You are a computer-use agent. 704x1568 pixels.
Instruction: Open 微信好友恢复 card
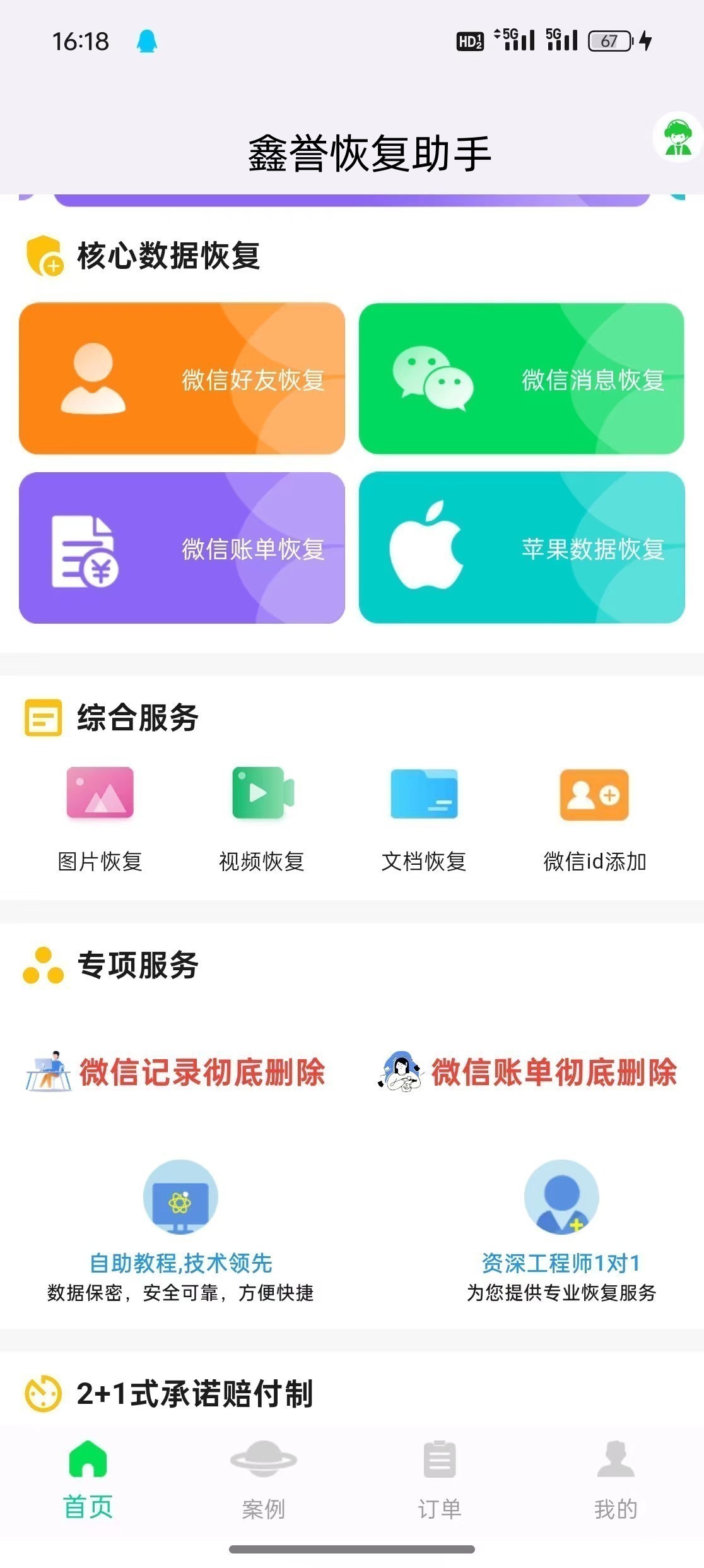tap(182, 378)
